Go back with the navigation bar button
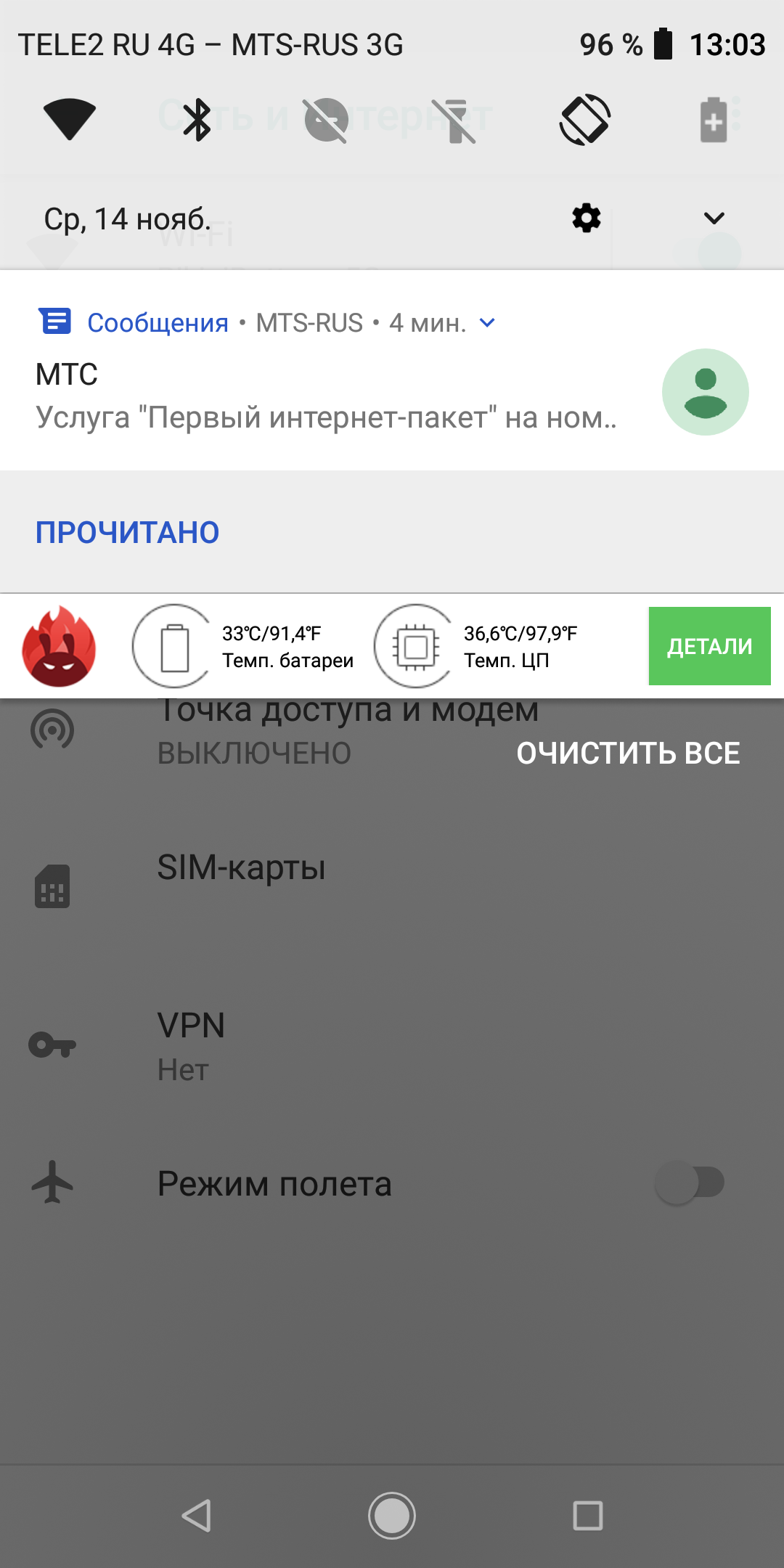Viewport: 784px width, 1568px height. click(x=197, y=1516)
